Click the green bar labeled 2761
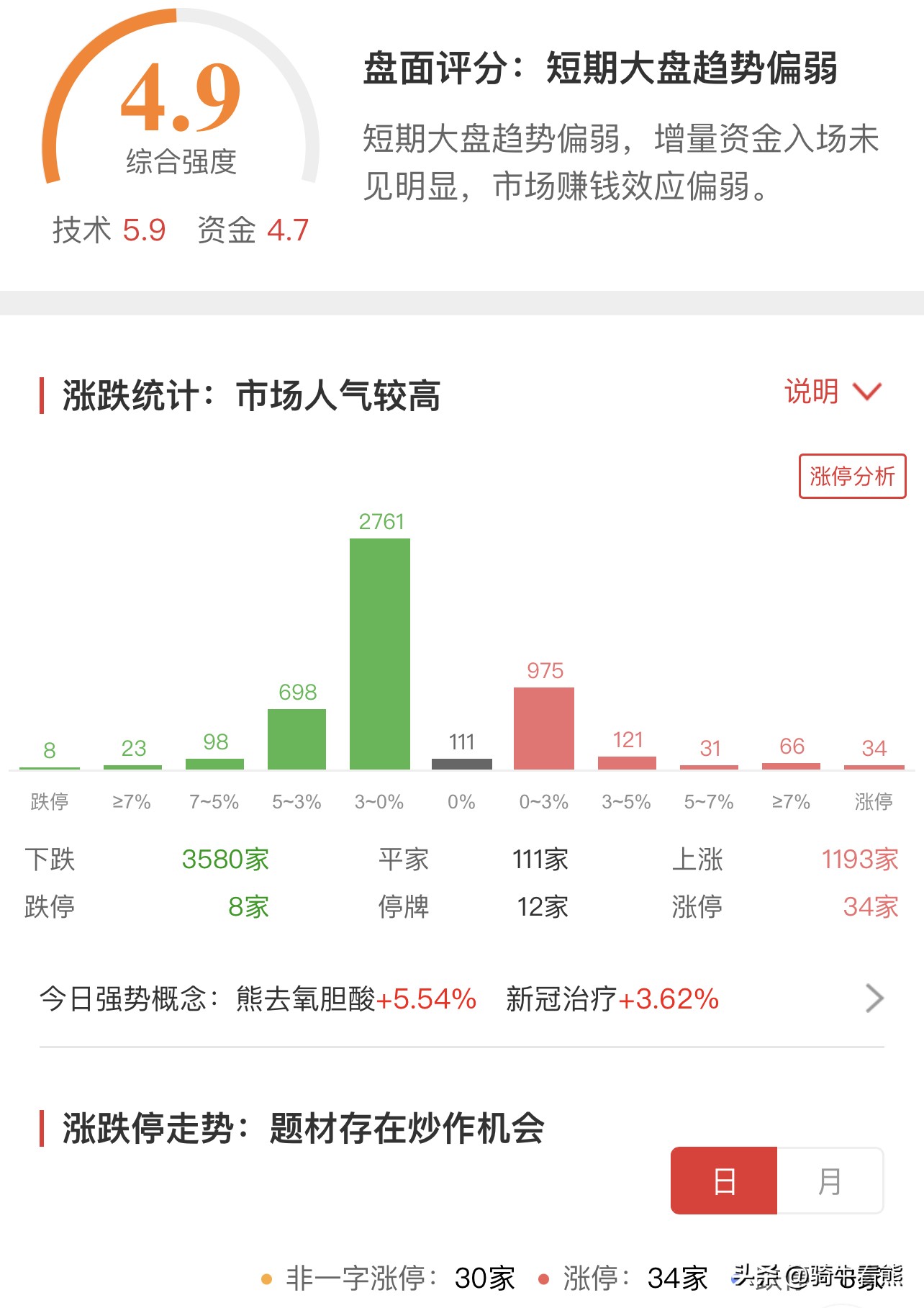 [380, 655]
